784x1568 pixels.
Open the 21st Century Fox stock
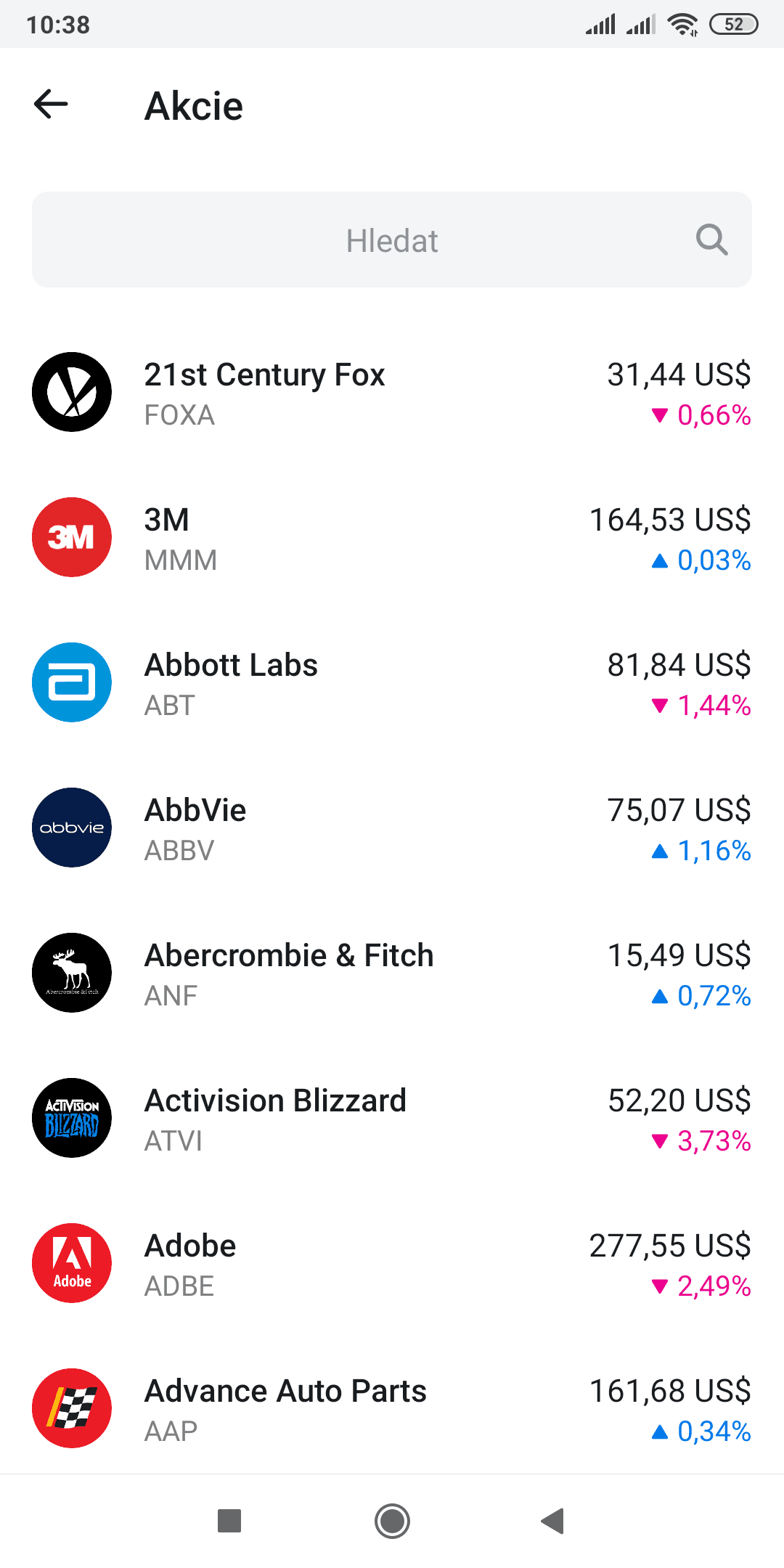click(392, 393)
